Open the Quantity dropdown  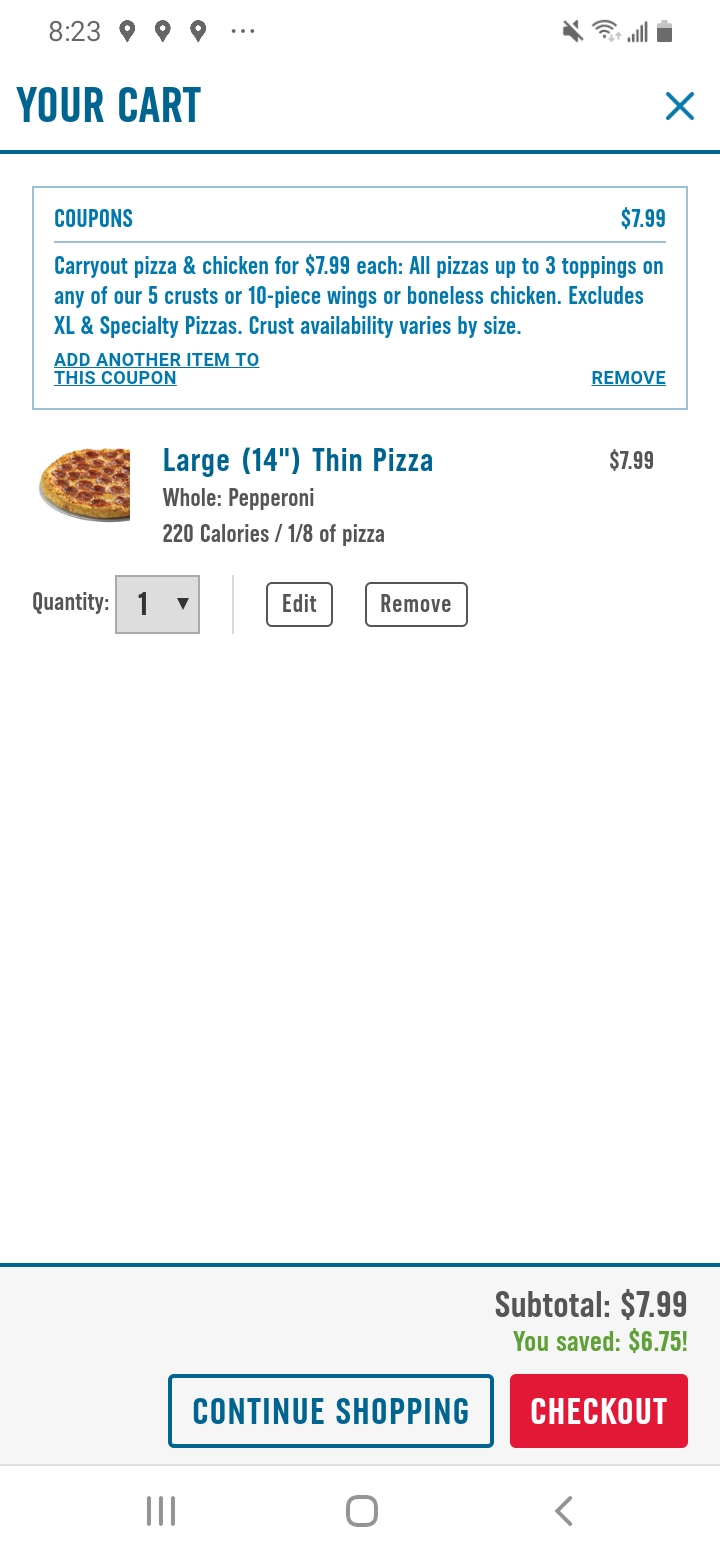158,604
